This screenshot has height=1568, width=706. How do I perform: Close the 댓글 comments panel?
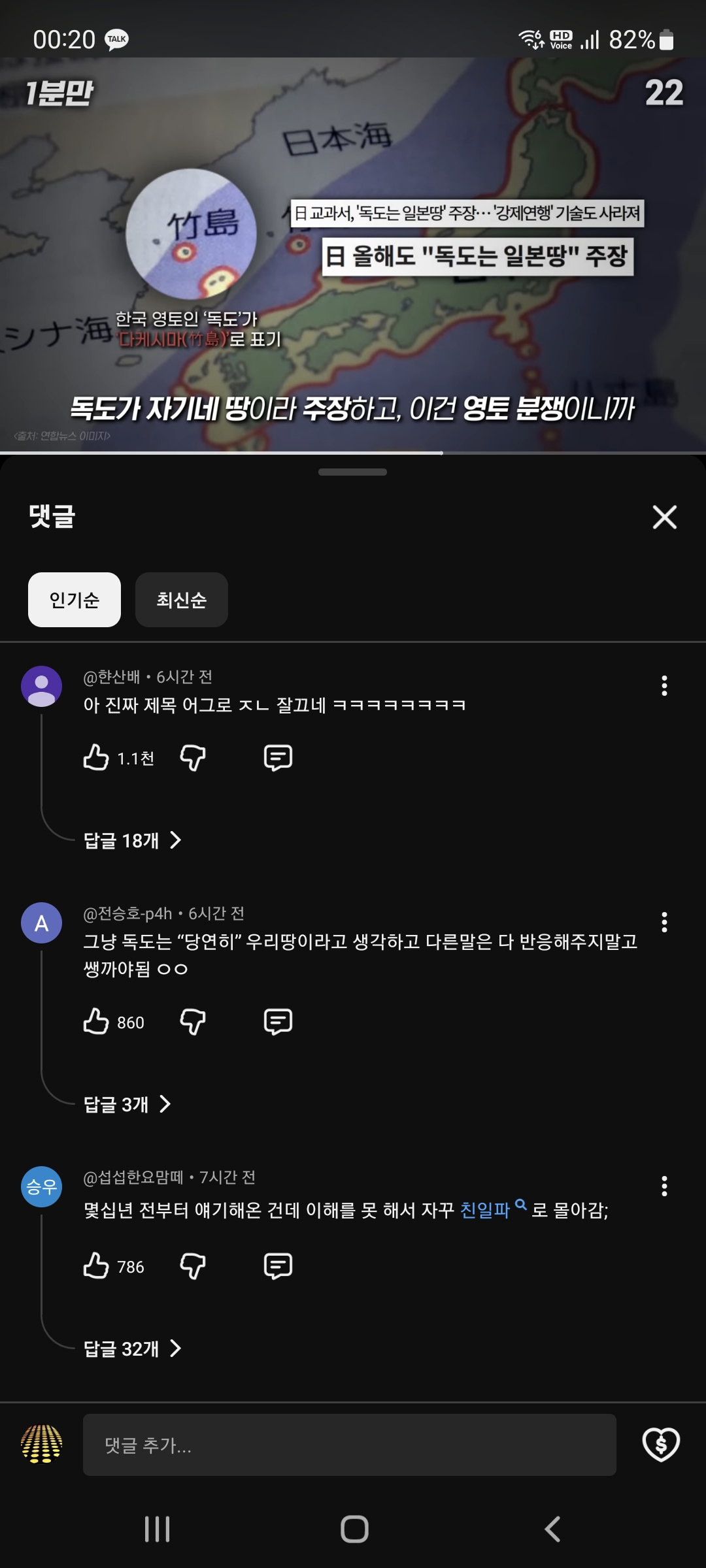pyautogui.click(x=664, y=517)
